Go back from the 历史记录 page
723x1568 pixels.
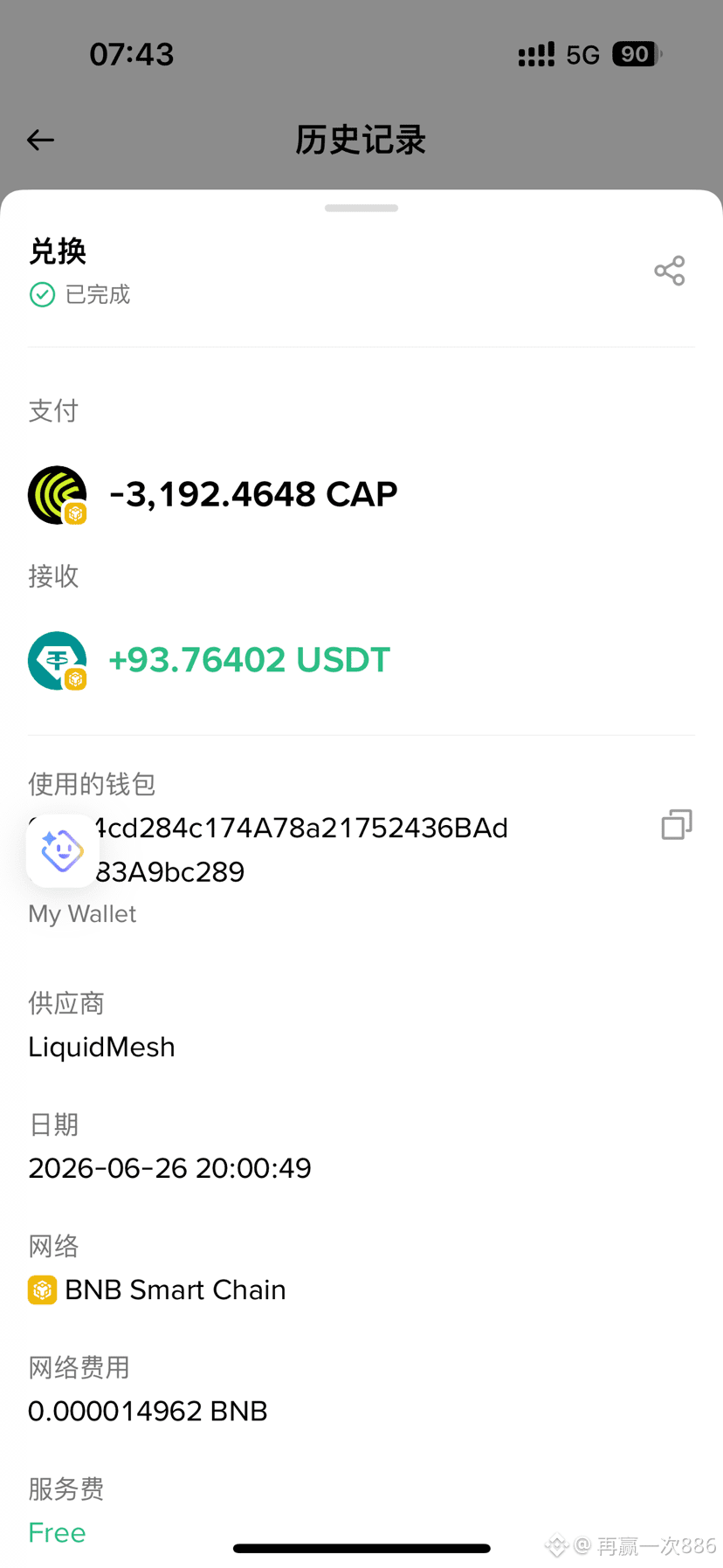tap(40, 140)
